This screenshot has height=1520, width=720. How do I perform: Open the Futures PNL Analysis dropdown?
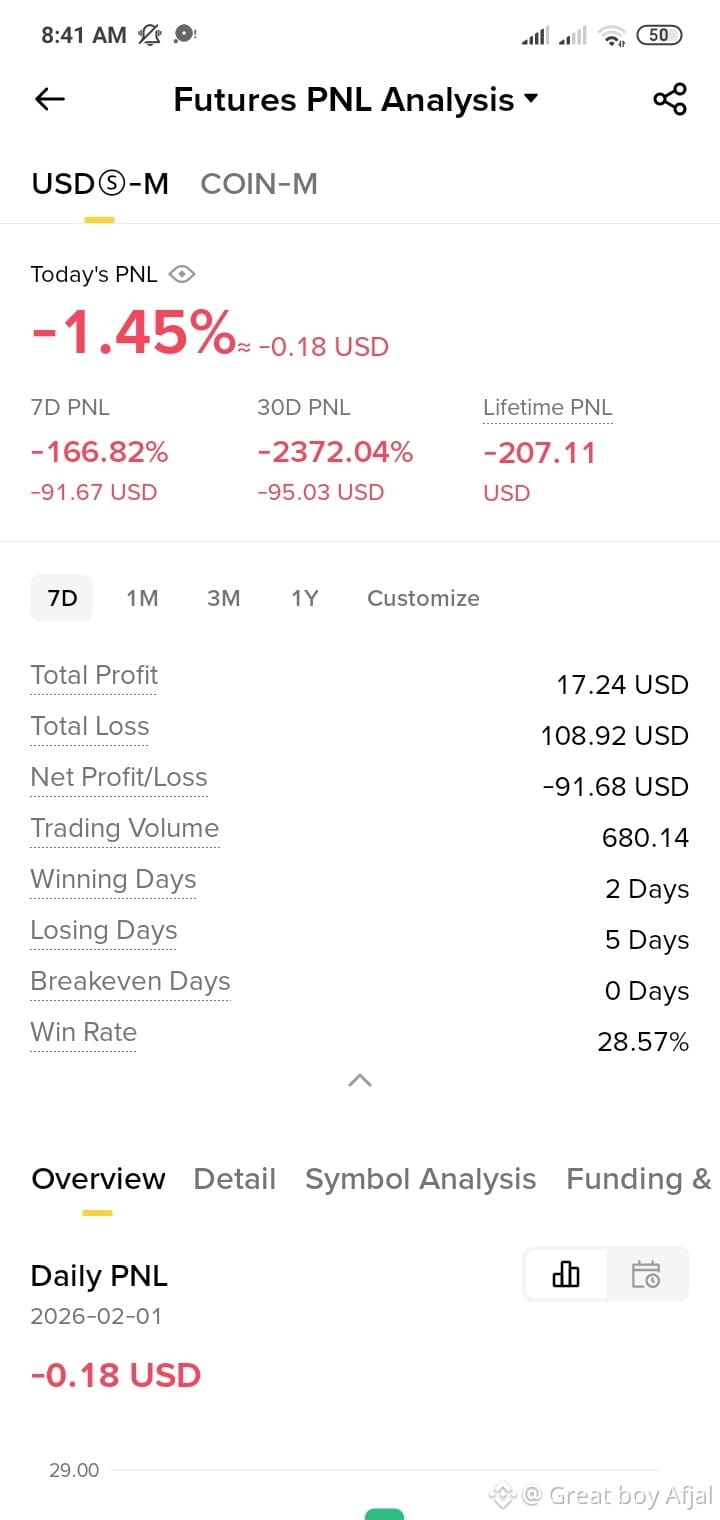point(356,100)
